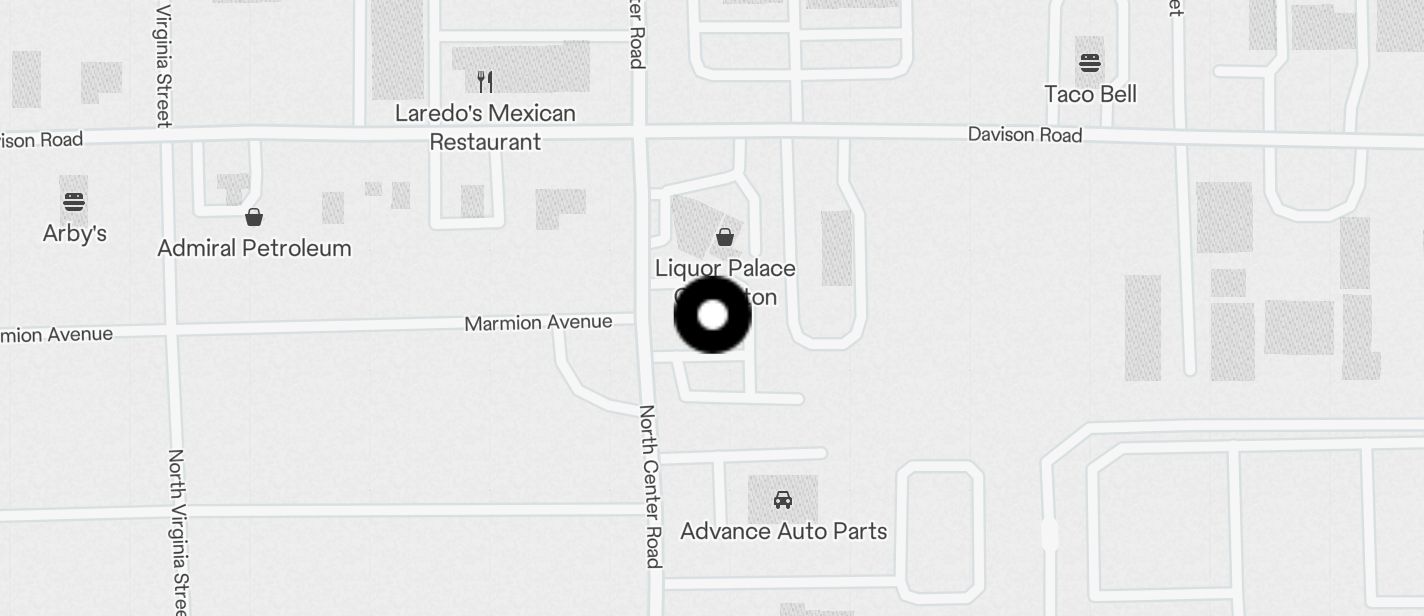The image size is (1424, 616).
Task: Select the Taco Bell map pin
Action: coord(1090,64)
